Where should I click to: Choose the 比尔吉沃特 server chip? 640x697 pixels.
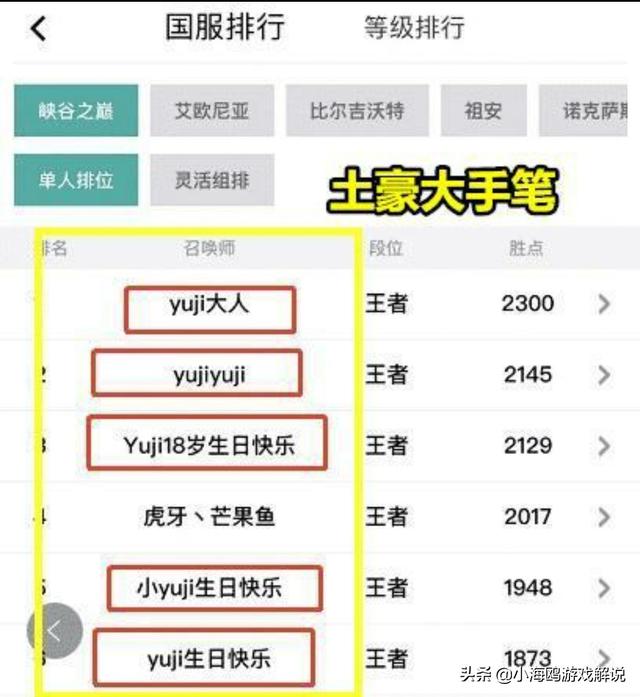pos(357,111)
